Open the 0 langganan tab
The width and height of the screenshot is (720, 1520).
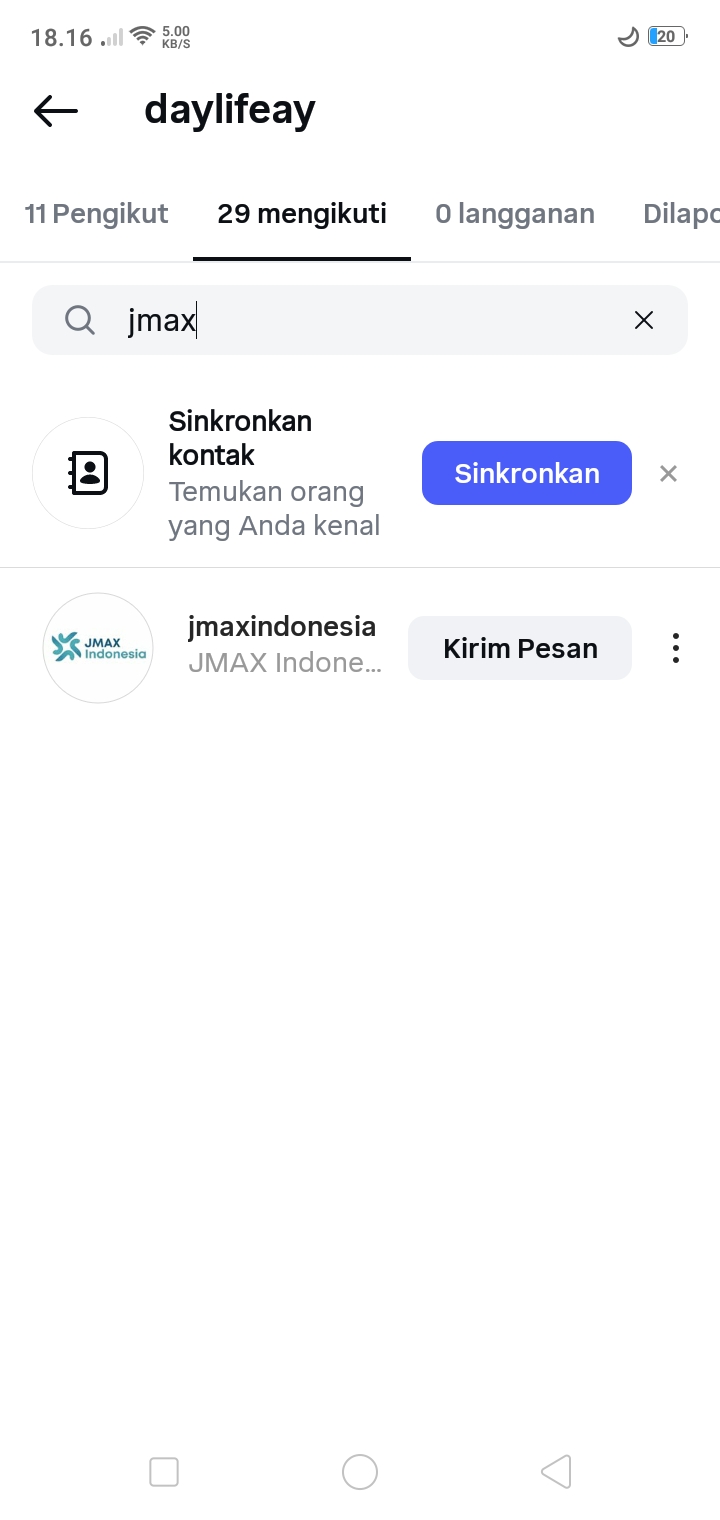tap(514, 213)
